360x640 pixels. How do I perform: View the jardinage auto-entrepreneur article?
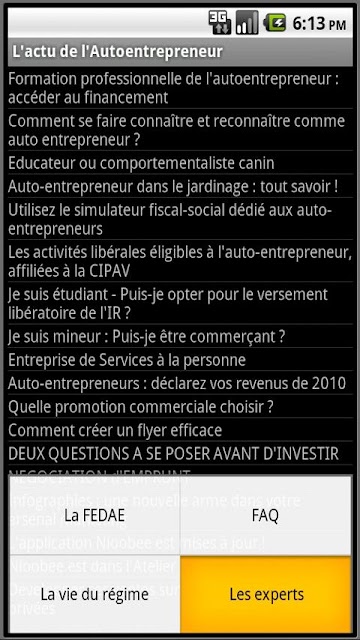180,186
